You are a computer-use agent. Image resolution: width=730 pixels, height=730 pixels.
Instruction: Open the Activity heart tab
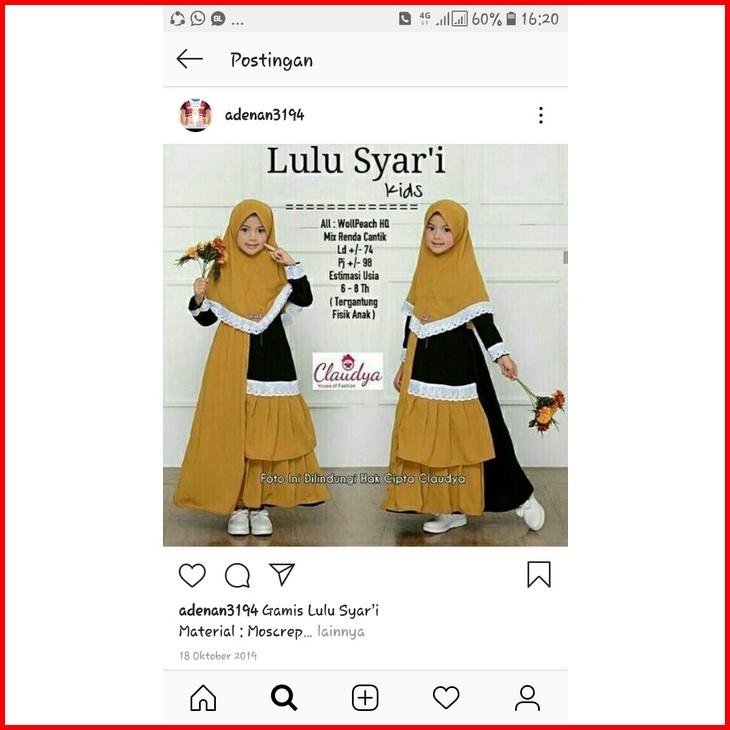click(x=446, y=698)
